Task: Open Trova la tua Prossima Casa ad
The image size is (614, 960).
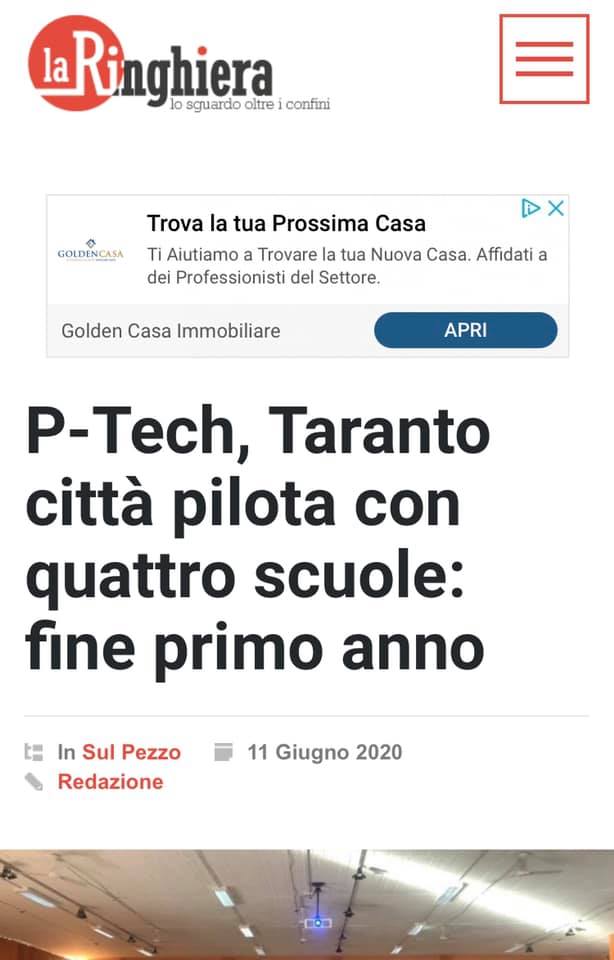Action: (286, 223)
